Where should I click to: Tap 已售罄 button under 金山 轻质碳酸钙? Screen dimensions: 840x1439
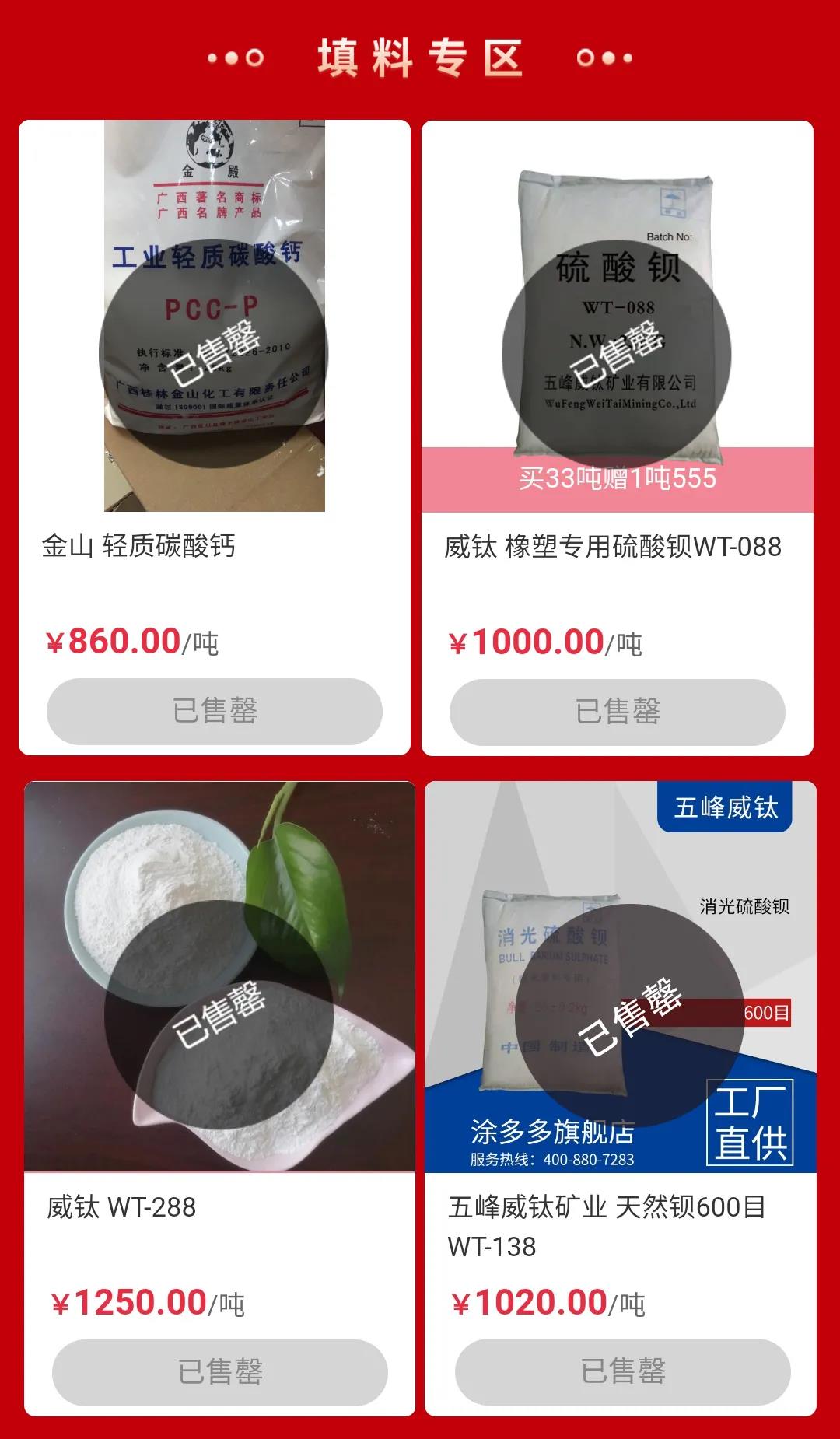pos(215,711)
